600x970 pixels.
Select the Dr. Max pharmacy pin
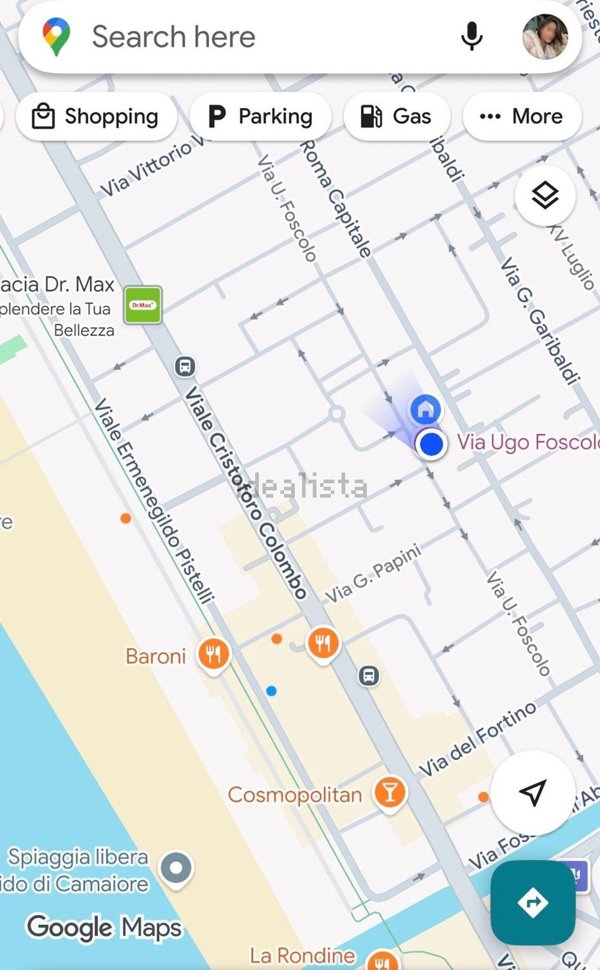[142, 304]
